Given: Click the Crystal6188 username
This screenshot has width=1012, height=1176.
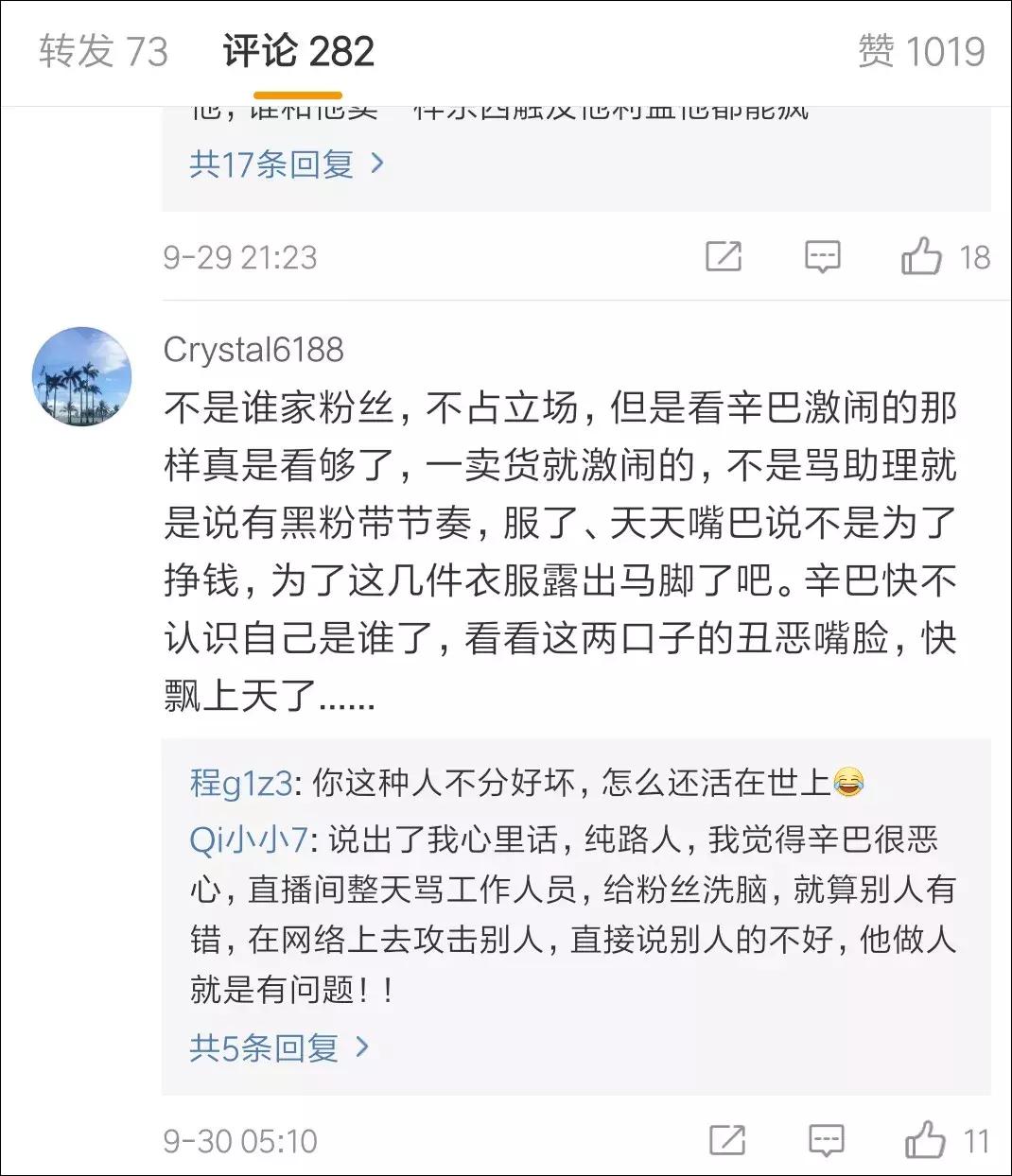Looking at the screenshot, I should (x=254, y=351).
